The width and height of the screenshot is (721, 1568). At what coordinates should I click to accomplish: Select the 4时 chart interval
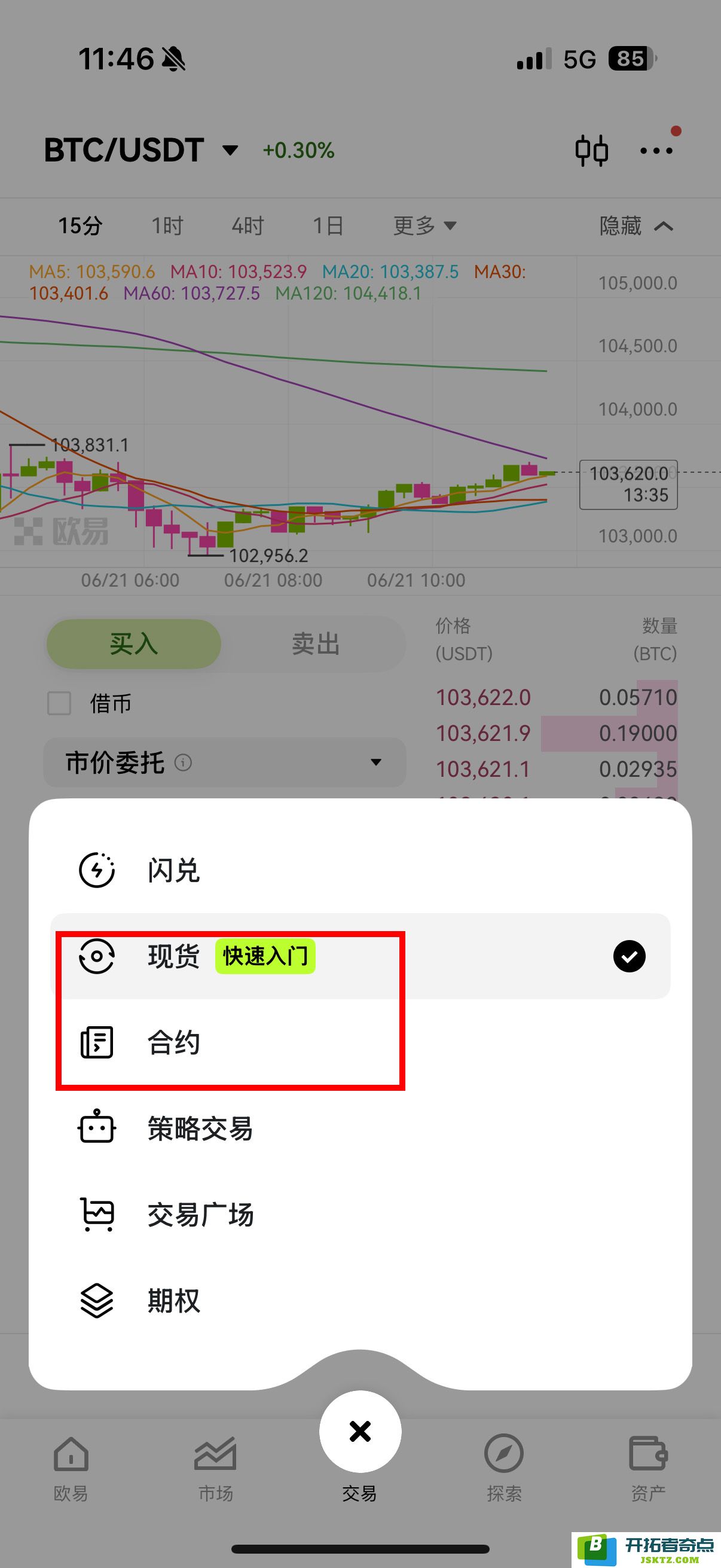(247, 226)
